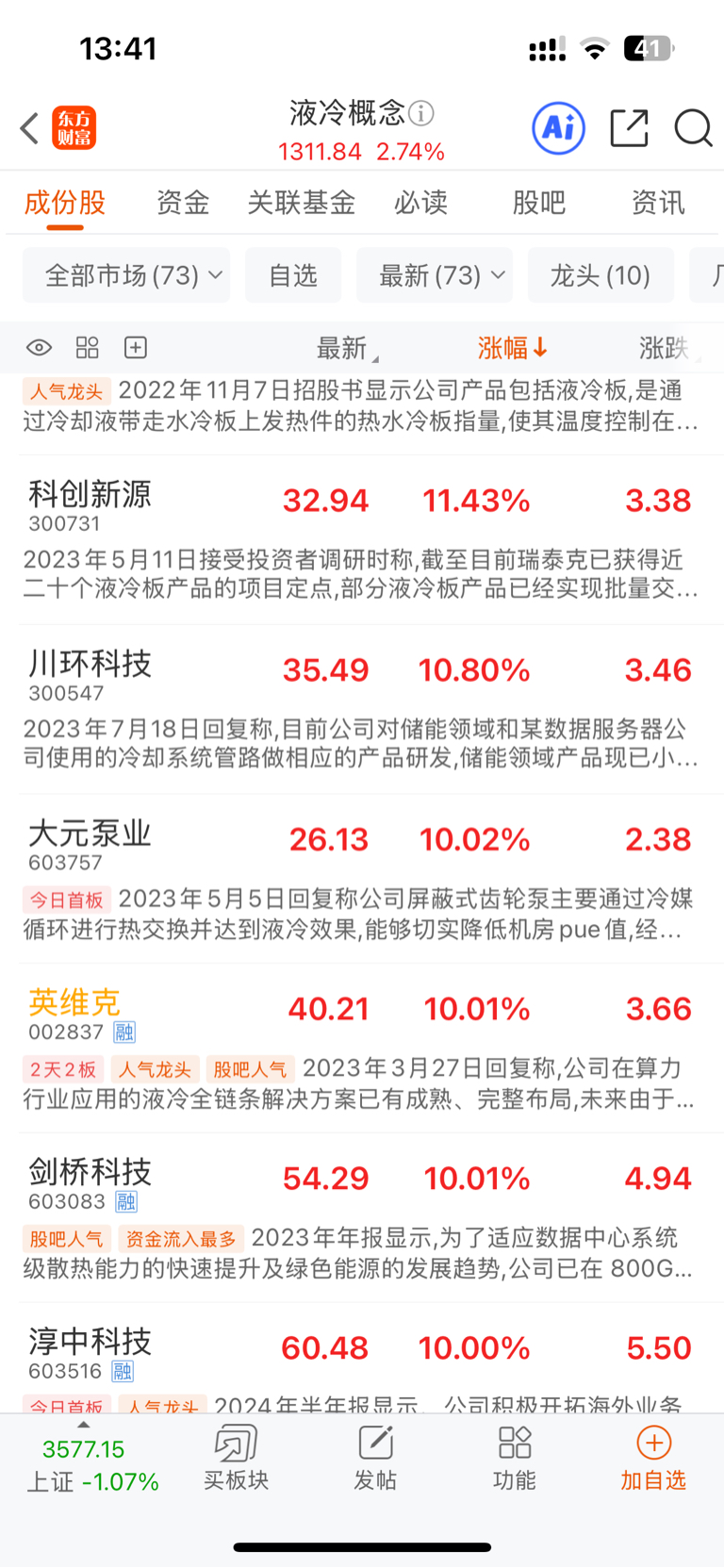The width and height of the screenshot is (724, 1568).
Task: Open the AI assistant icon
Action: [558, 128]
